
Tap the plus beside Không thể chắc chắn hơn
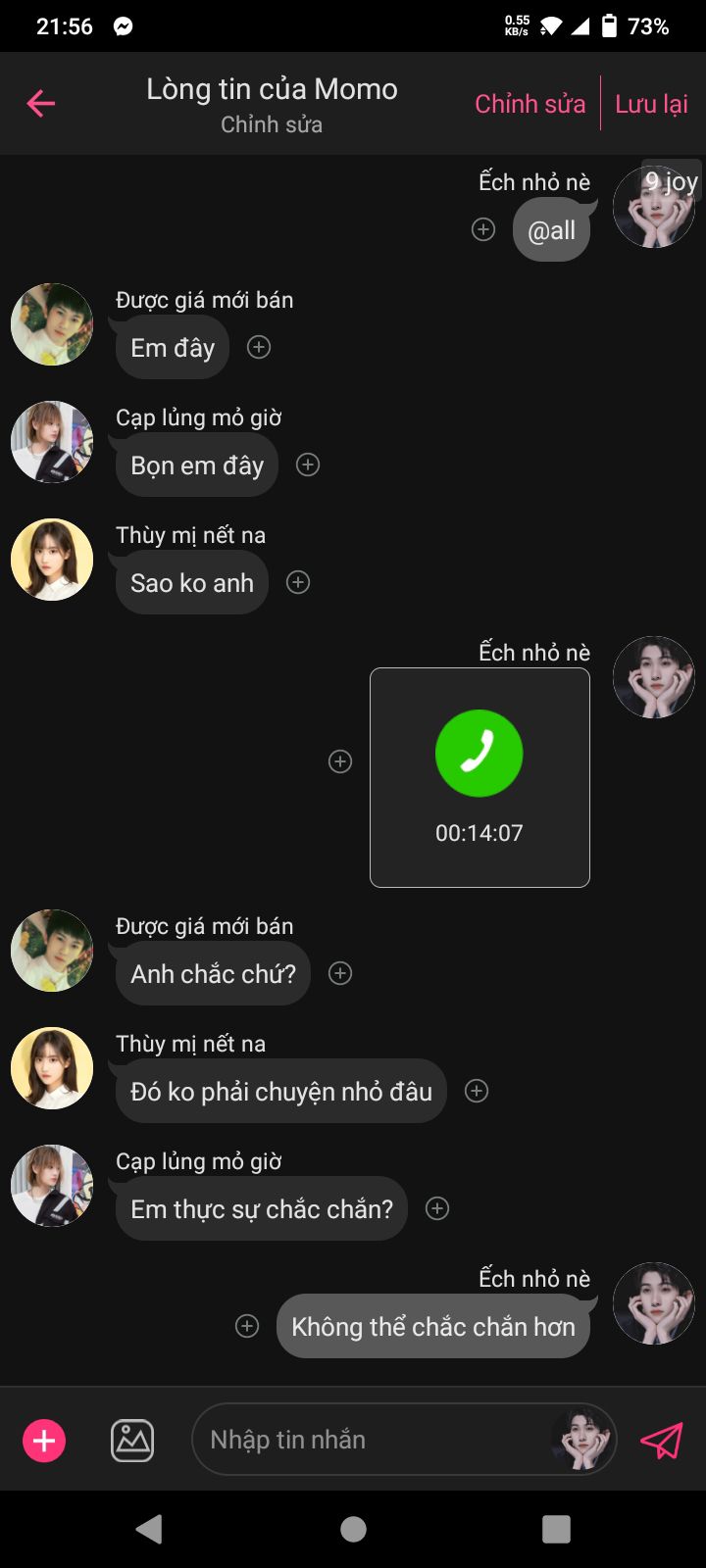(247, 1326)
